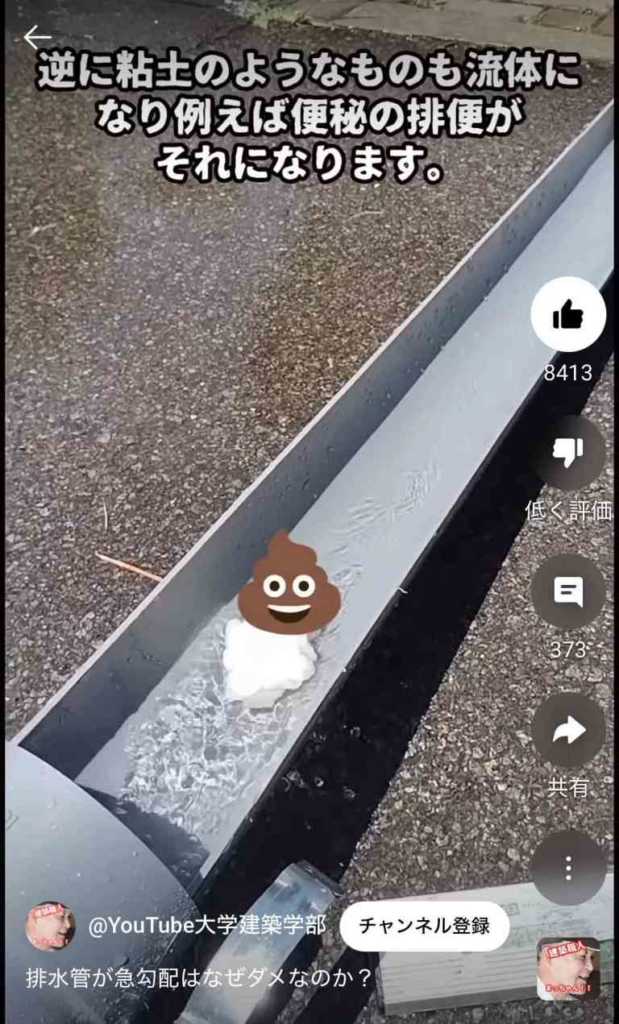The height and width of the screenshot is (1024, 619).
Task: Share this Short via 共有
Action: coord(568,730)
